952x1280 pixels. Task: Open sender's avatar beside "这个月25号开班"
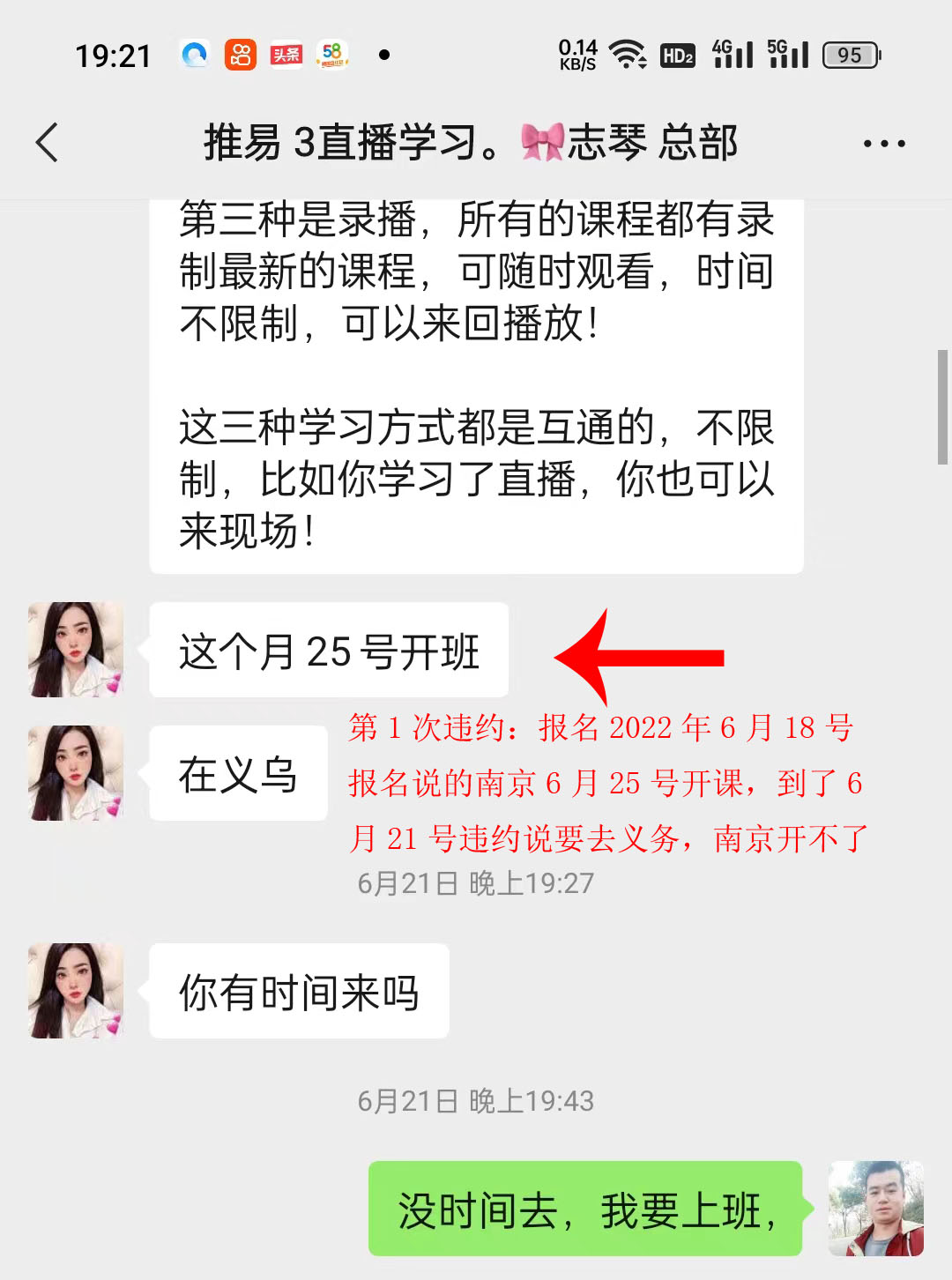point(76,650)
